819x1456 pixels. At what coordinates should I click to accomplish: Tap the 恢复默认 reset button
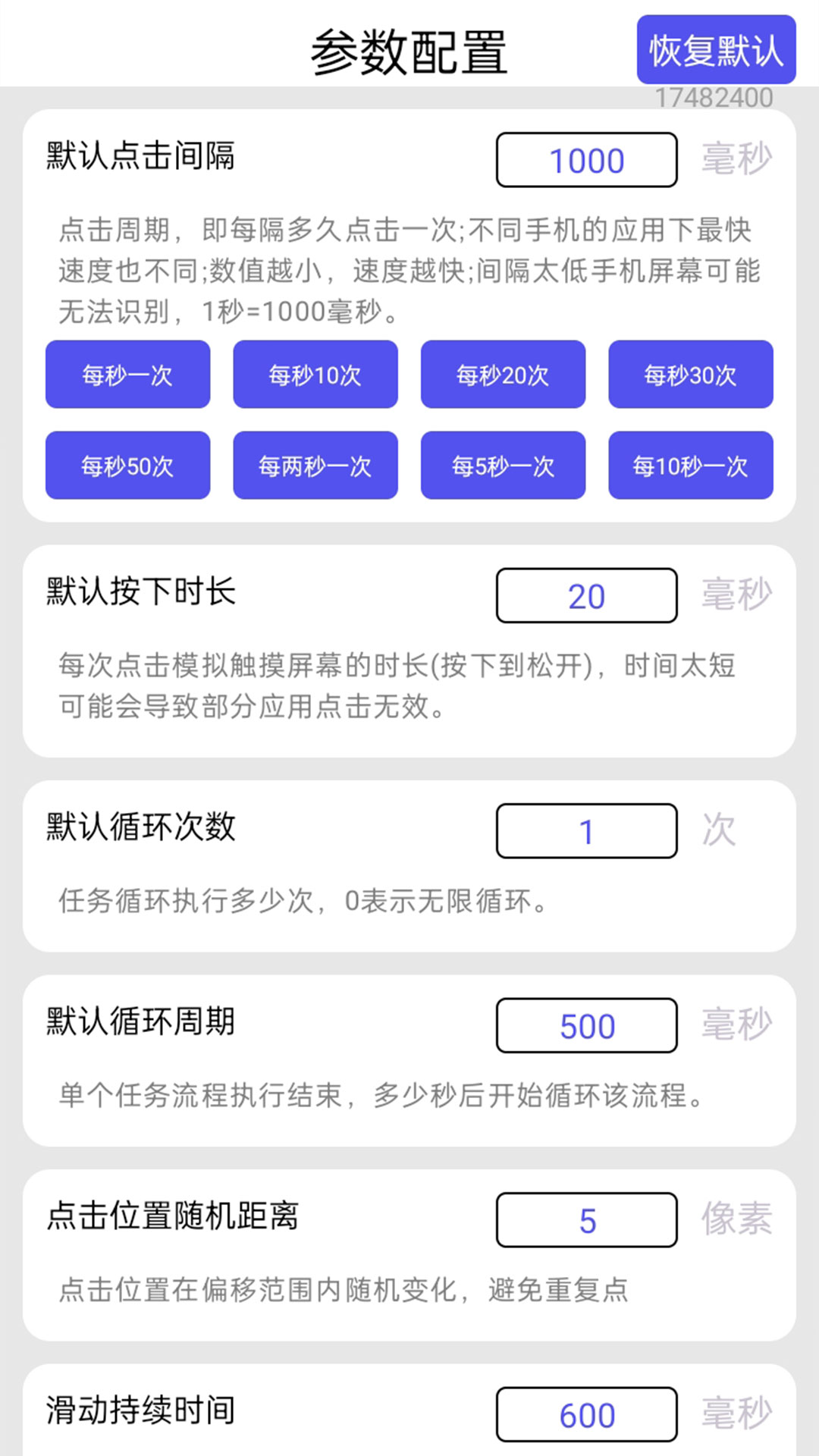click(x=716, y=50)
